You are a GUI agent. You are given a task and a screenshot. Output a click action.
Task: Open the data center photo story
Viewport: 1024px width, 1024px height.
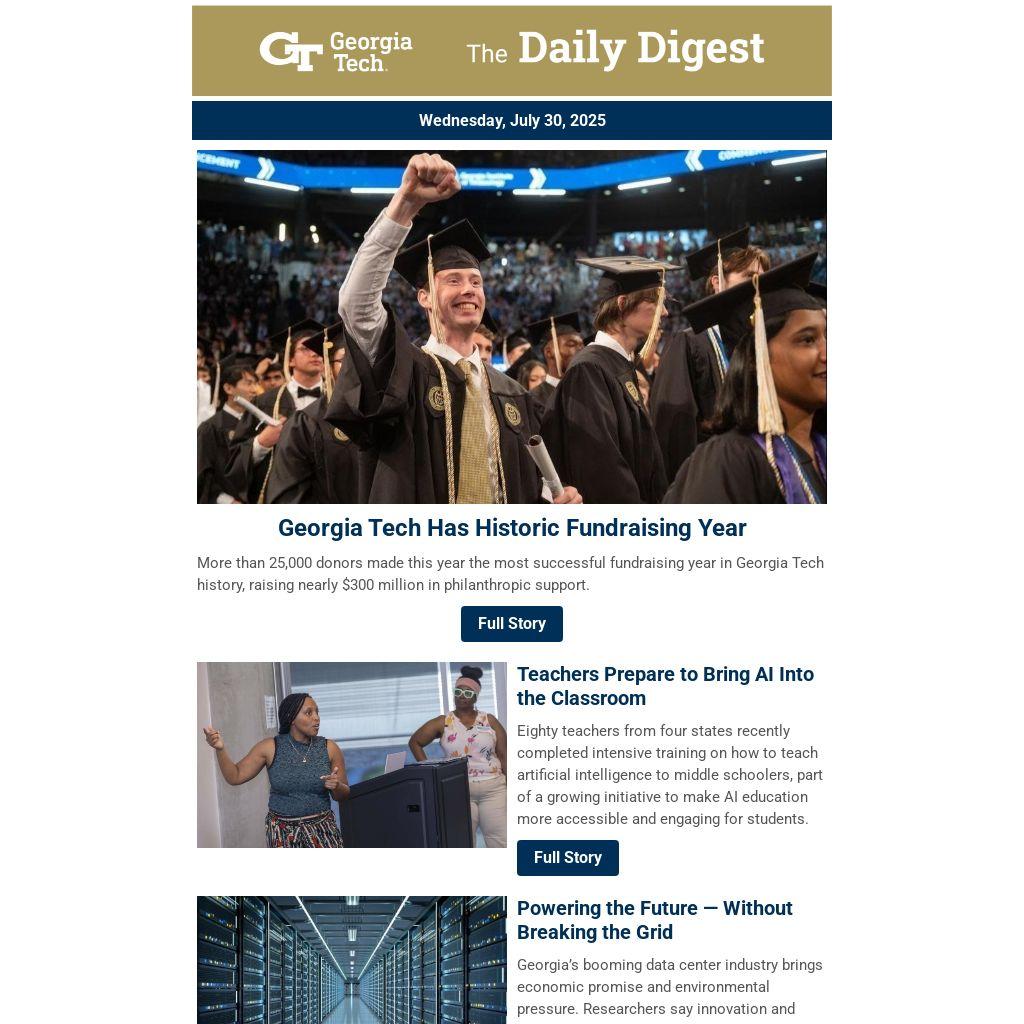click(351, 959)
